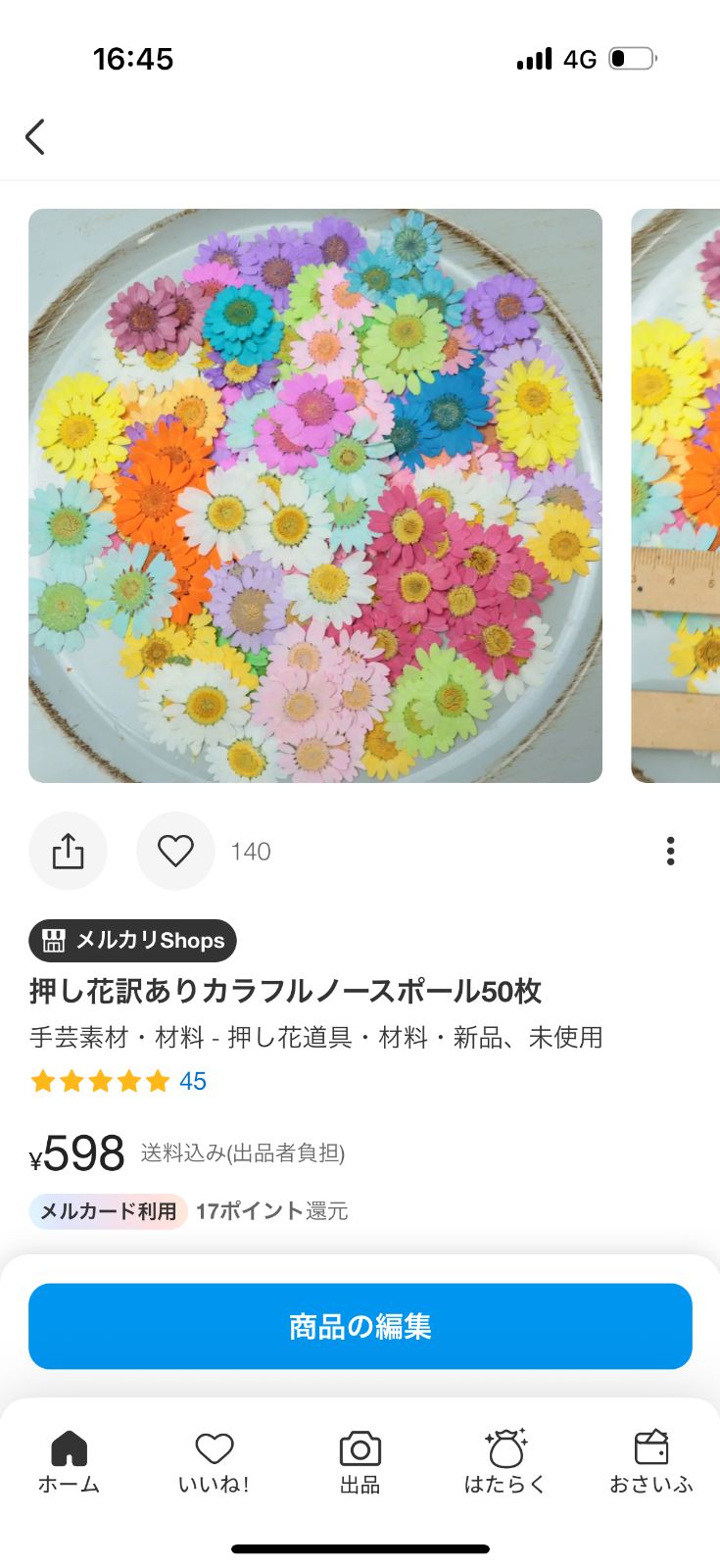Viewport: 720px width, 1568px height.
Task: Like this item with the heart icon
Action: coord(175,851)
